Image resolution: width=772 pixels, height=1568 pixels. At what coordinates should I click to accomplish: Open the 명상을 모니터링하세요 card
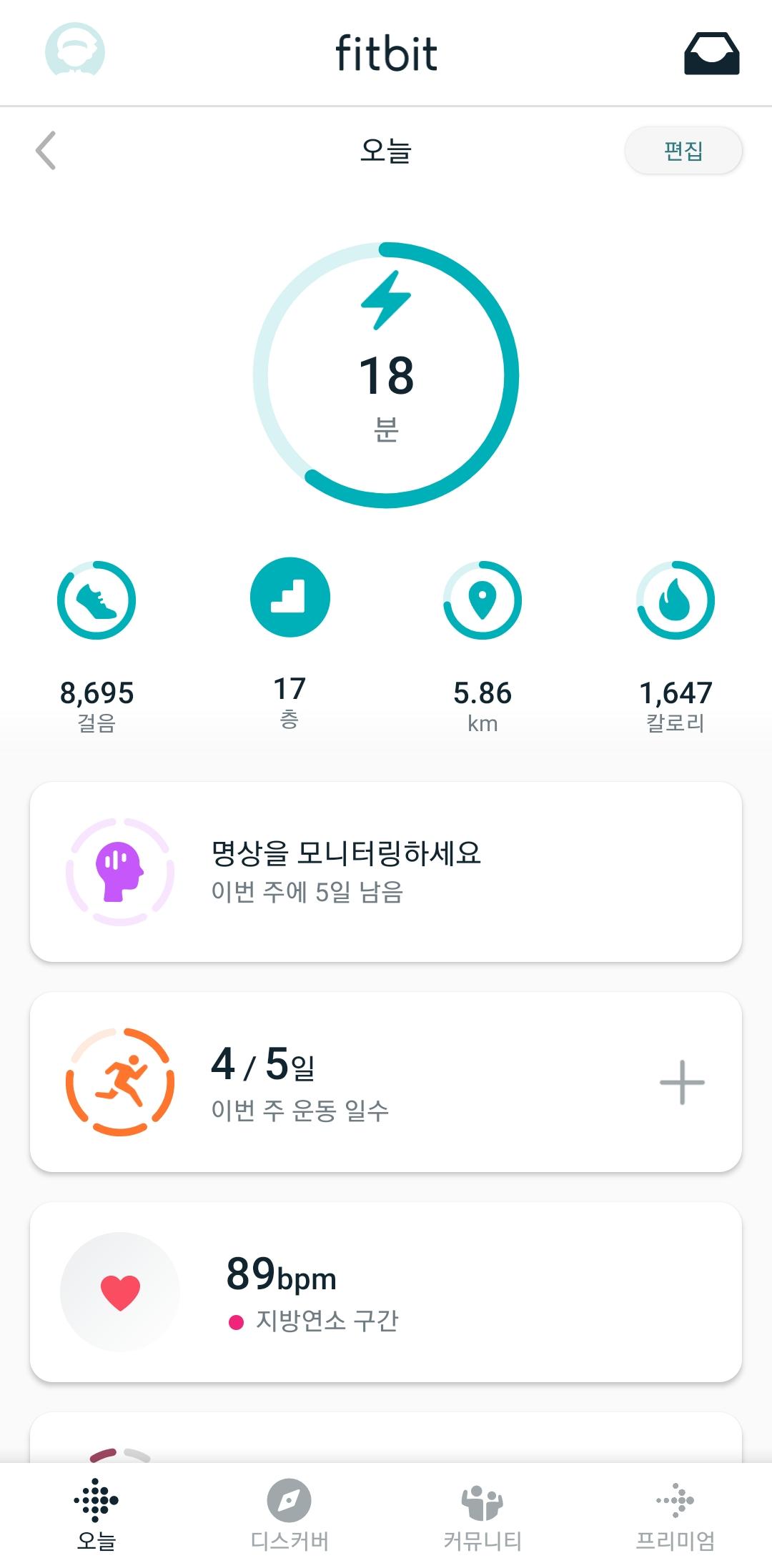tap(386, 872)
